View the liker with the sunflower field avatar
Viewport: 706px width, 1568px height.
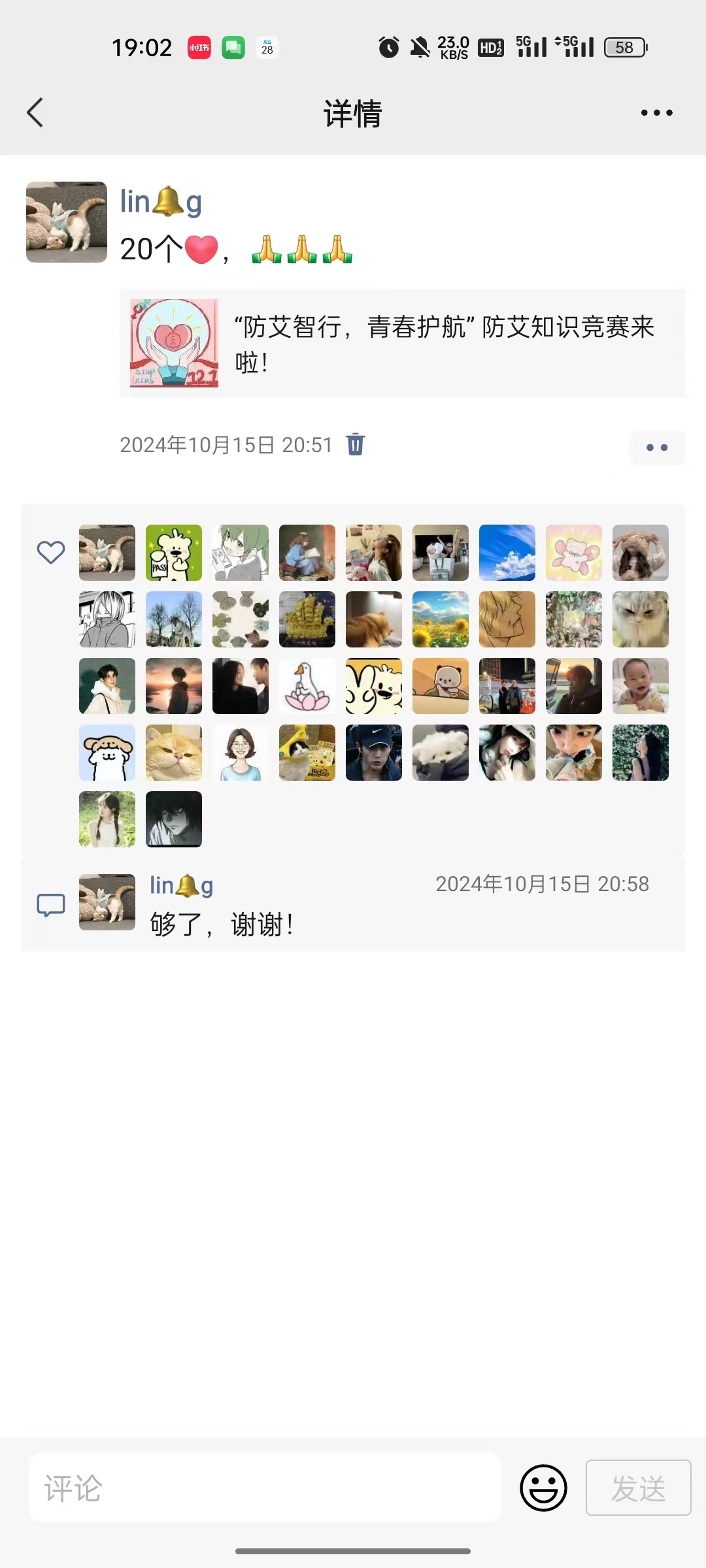441,619
